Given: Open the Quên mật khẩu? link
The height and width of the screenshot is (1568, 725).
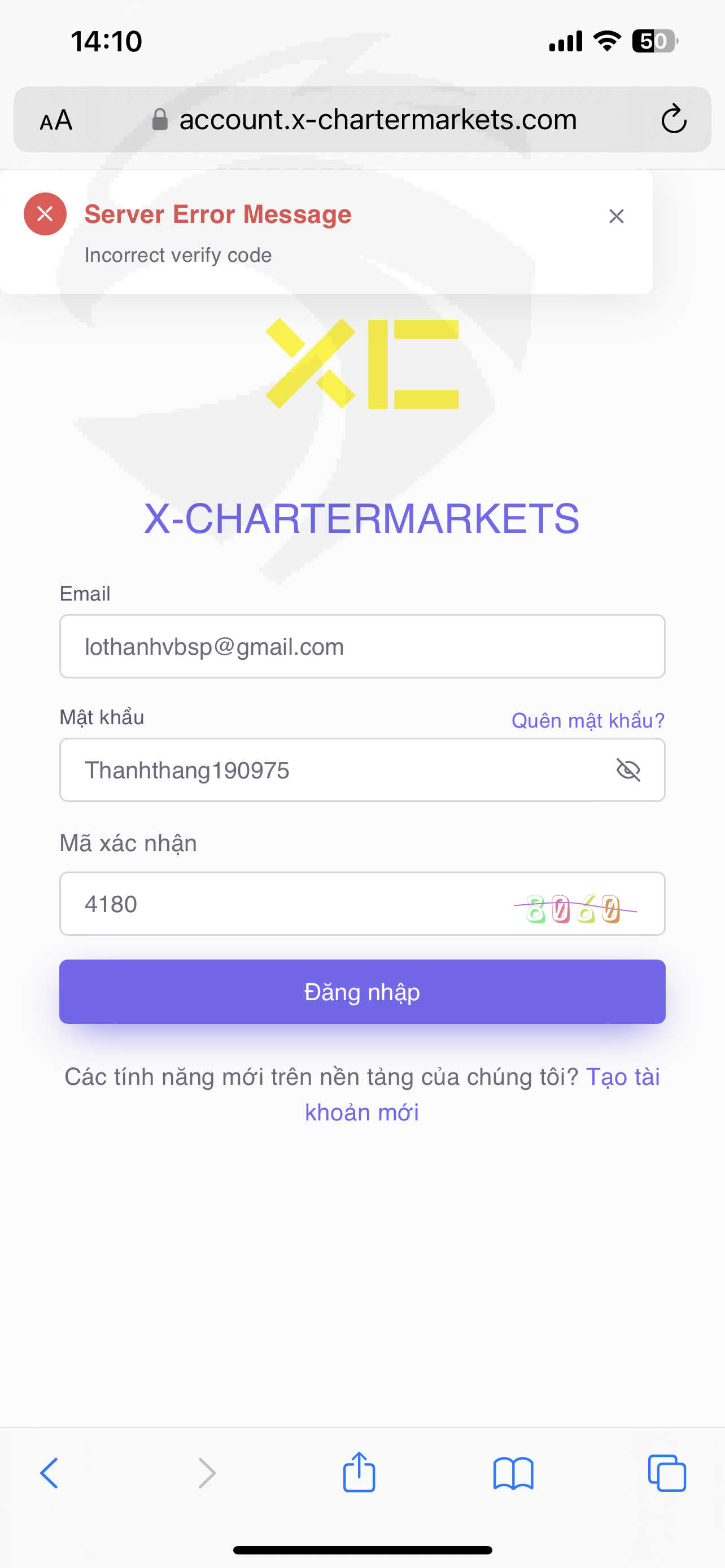Looking at the screenshot, I should 587,720.
